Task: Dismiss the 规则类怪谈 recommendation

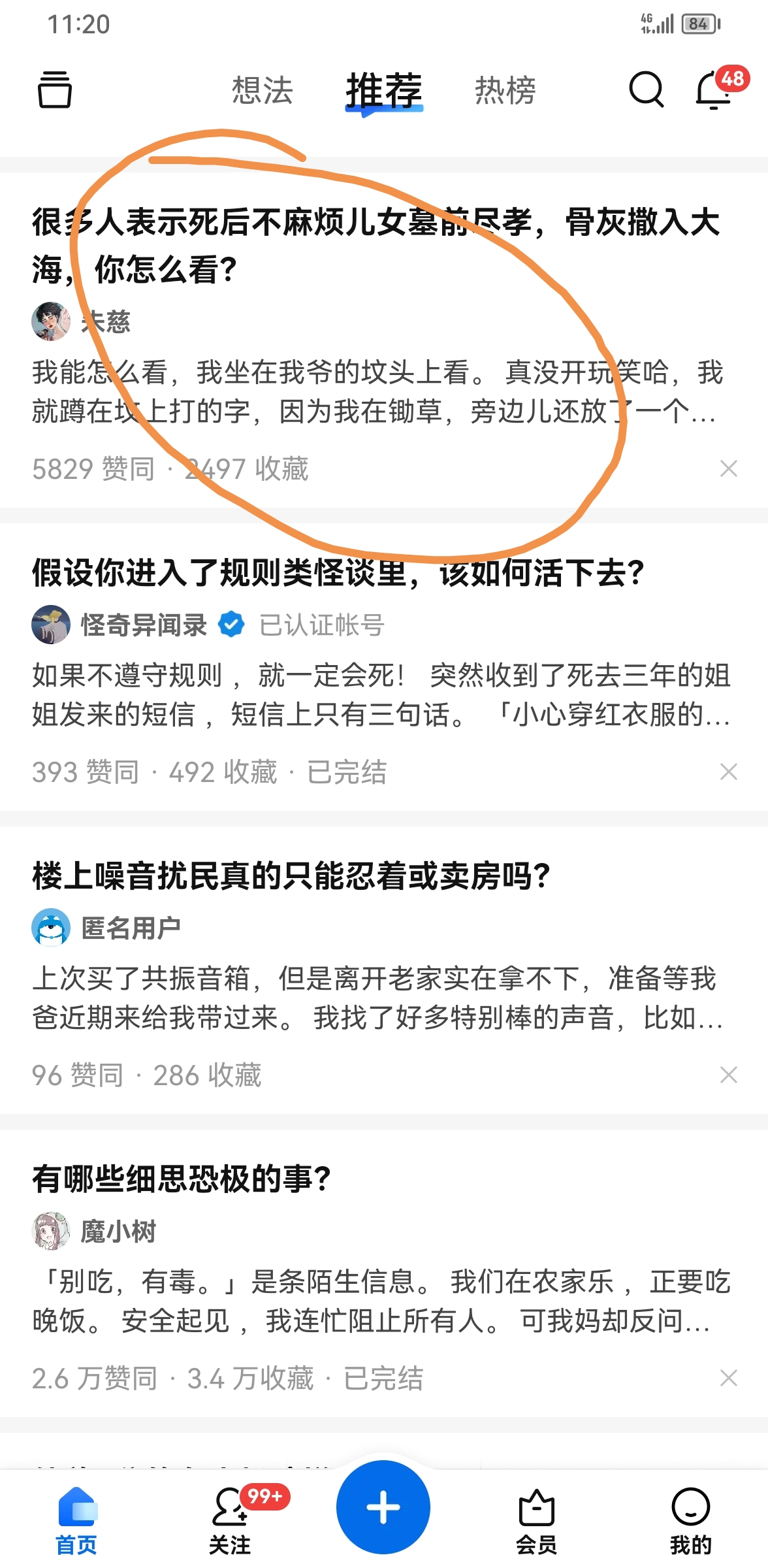Action: click(x=728, y=772)
